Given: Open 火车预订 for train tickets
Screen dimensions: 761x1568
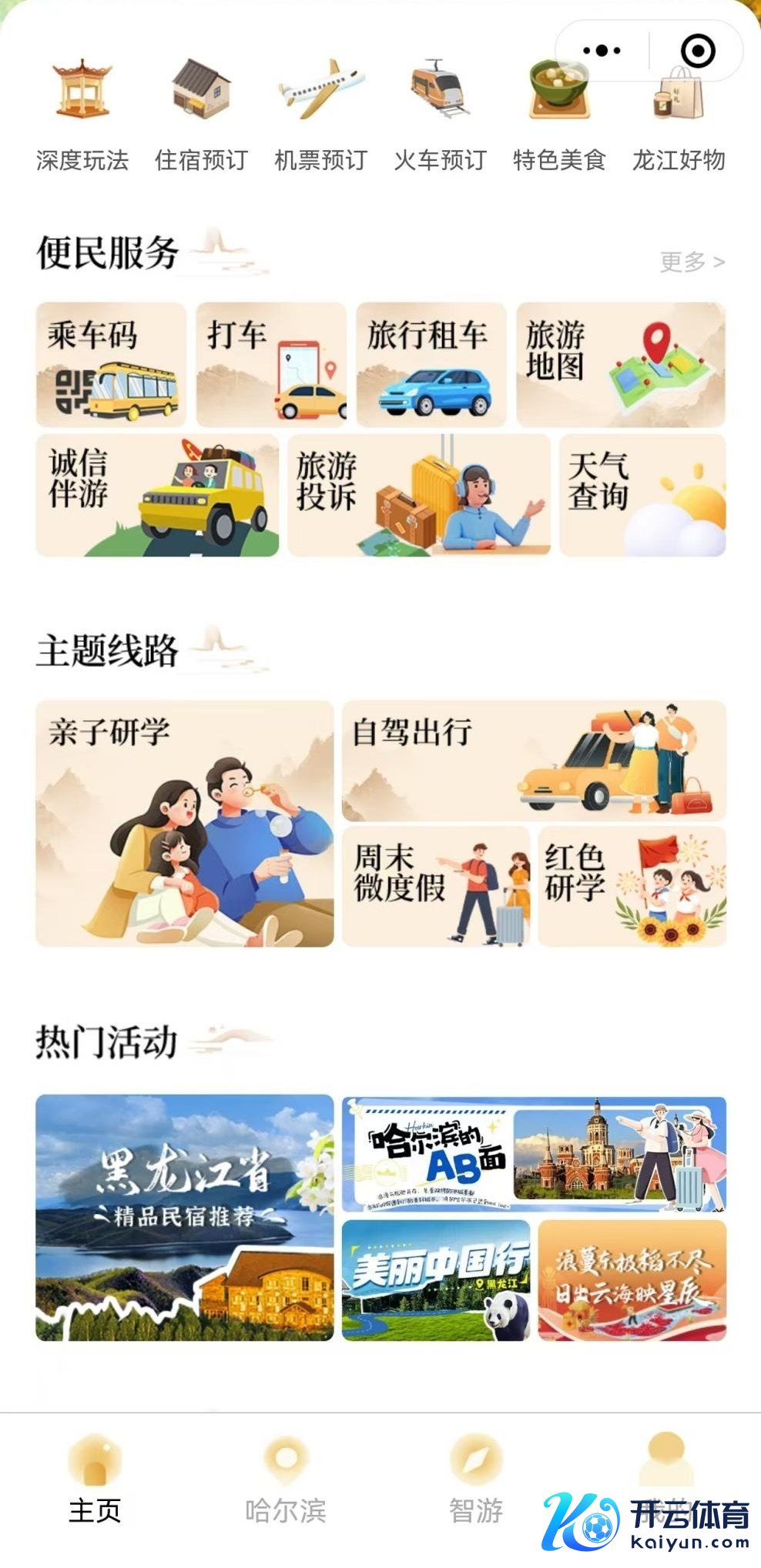Looking at the screenshot, I should pos(440,115).
